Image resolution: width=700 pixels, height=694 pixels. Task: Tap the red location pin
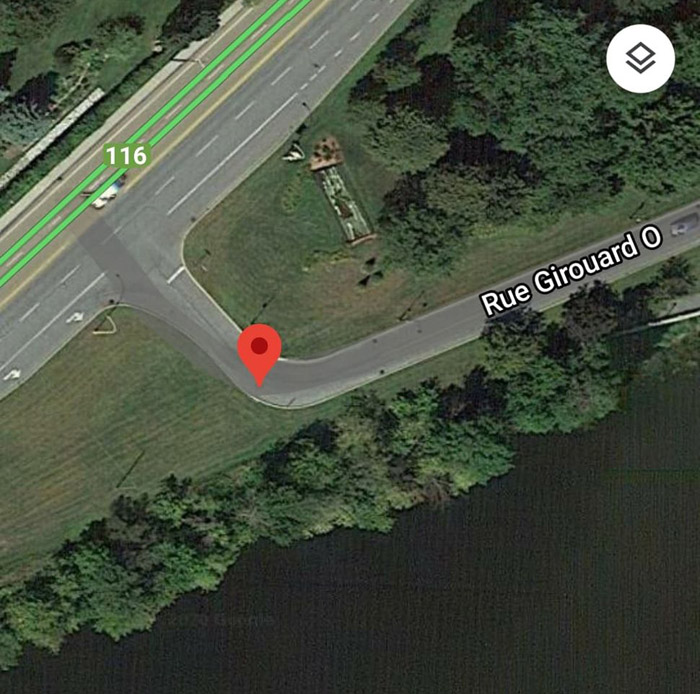(260, 351)
